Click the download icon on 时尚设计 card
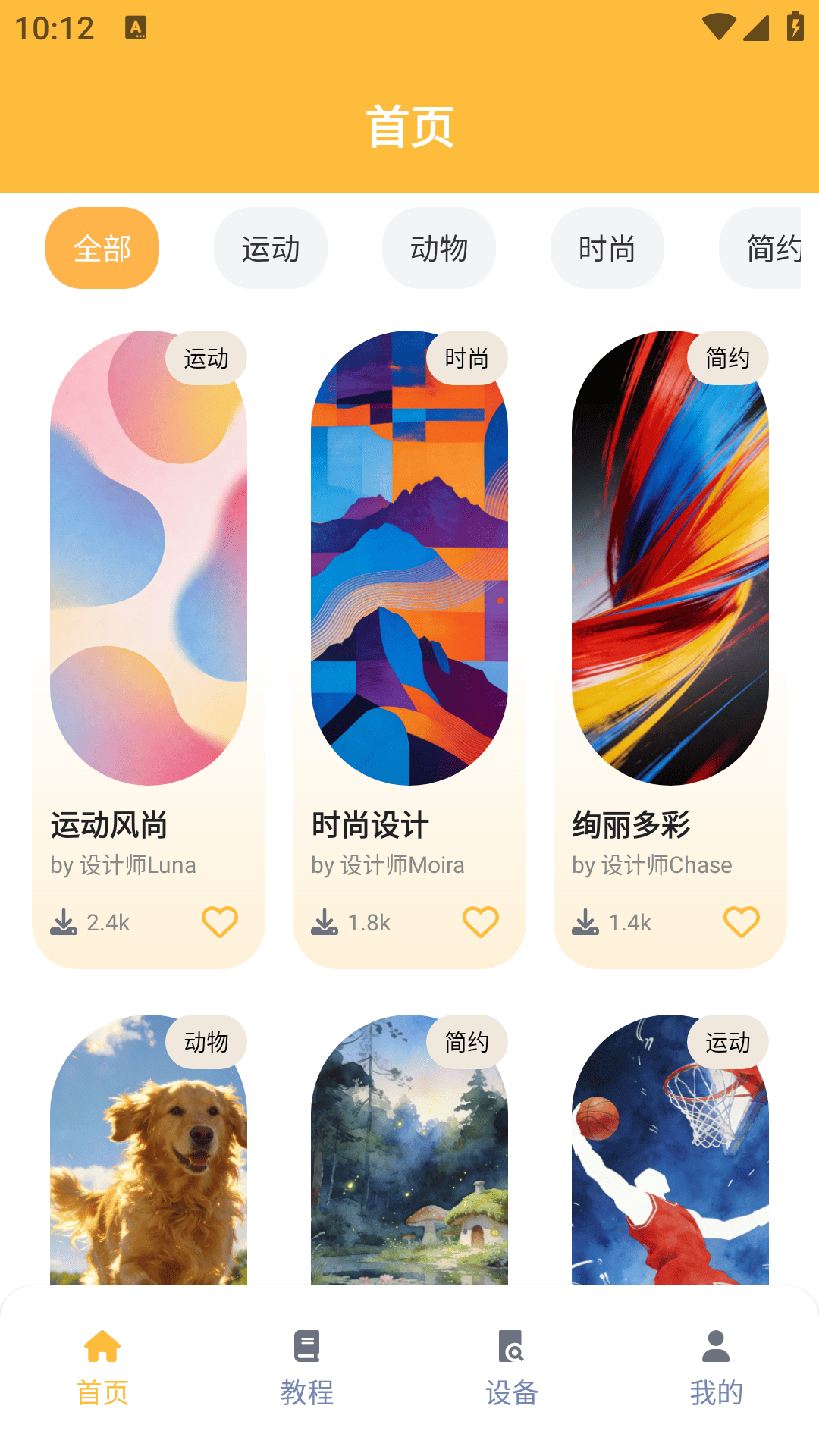Image resolution: width=819 pixels, height=1456 pixels. pos(326,922)
